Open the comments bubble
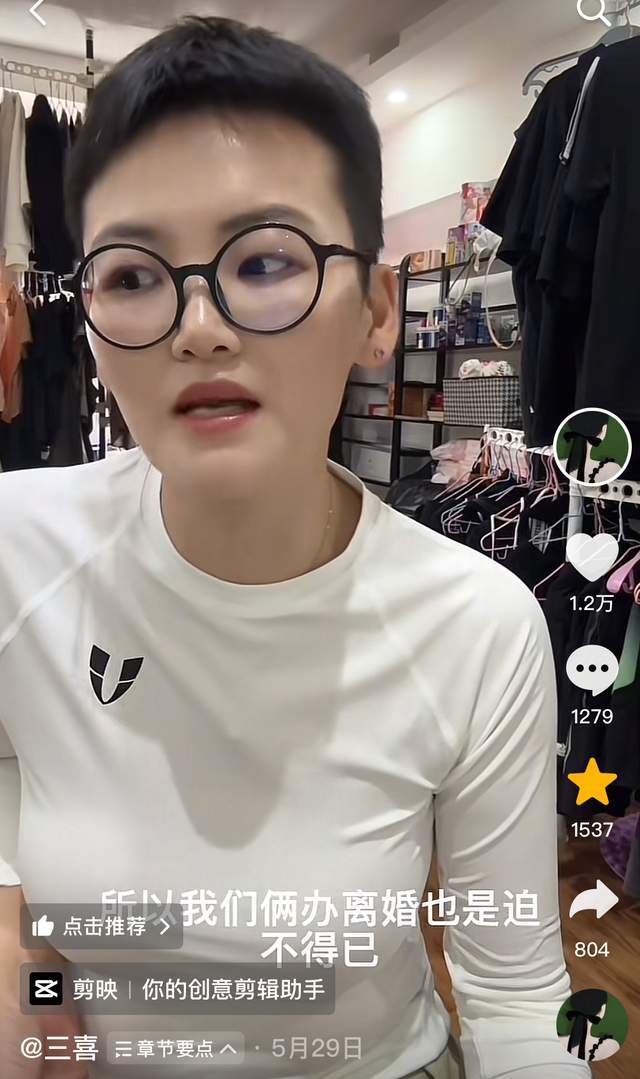This screenshot has height=1079, width=640. [x=592, y=670]
